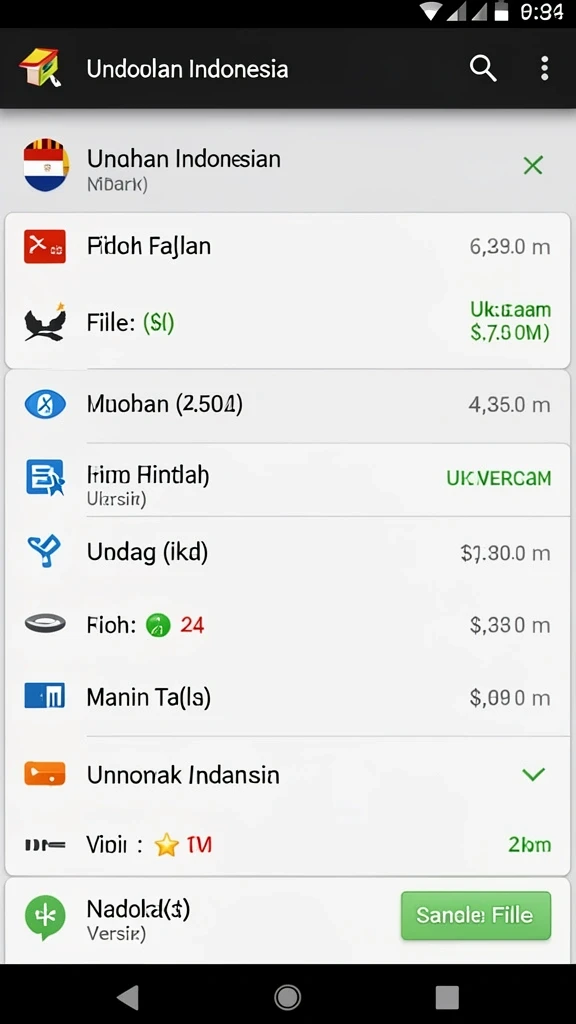Tap UKVERCAM next to Himo Hintlah
The height and width of the screenshot is (1024, 576).
pos(498,478)
